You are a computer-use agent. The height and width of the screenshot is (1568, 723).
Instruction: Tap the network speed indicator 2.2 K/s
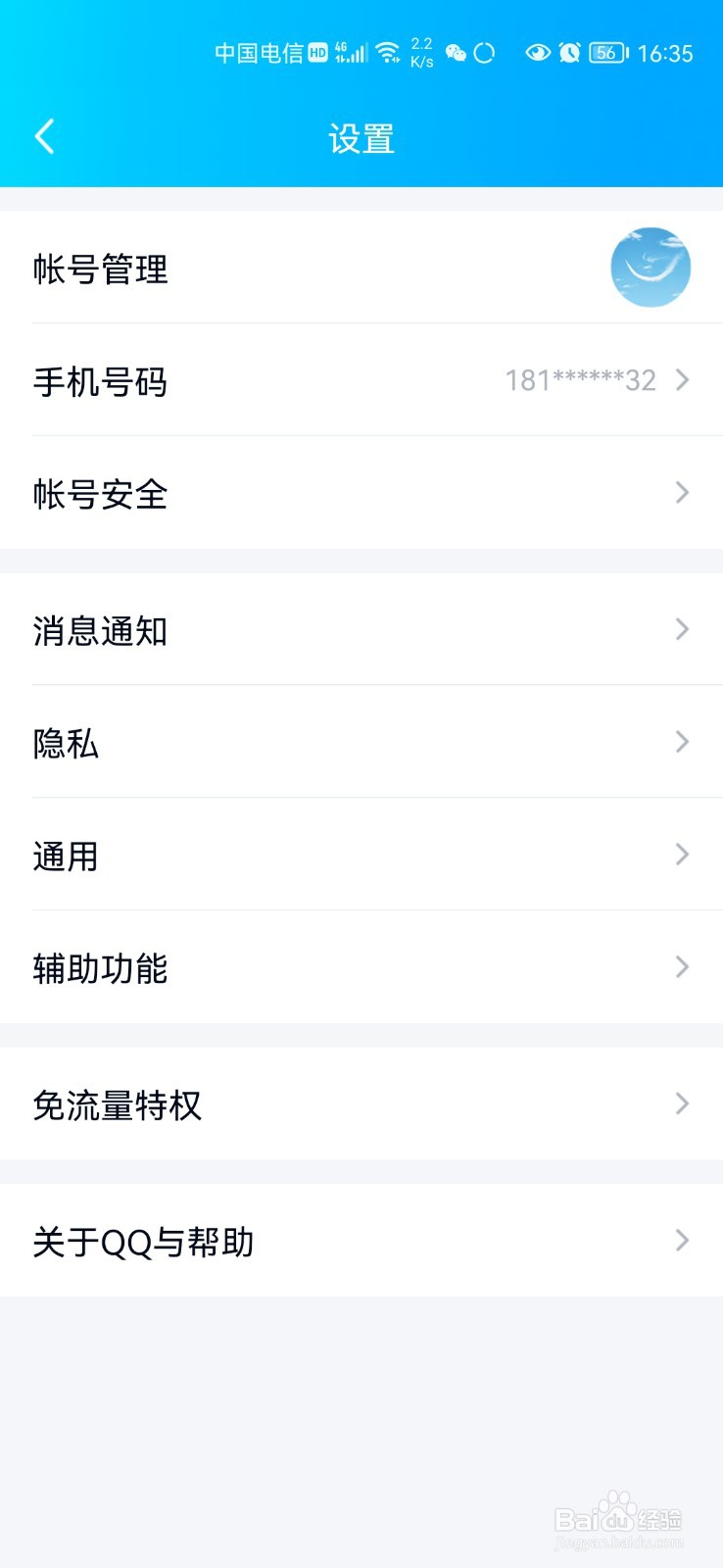click(x=419, y=50)
